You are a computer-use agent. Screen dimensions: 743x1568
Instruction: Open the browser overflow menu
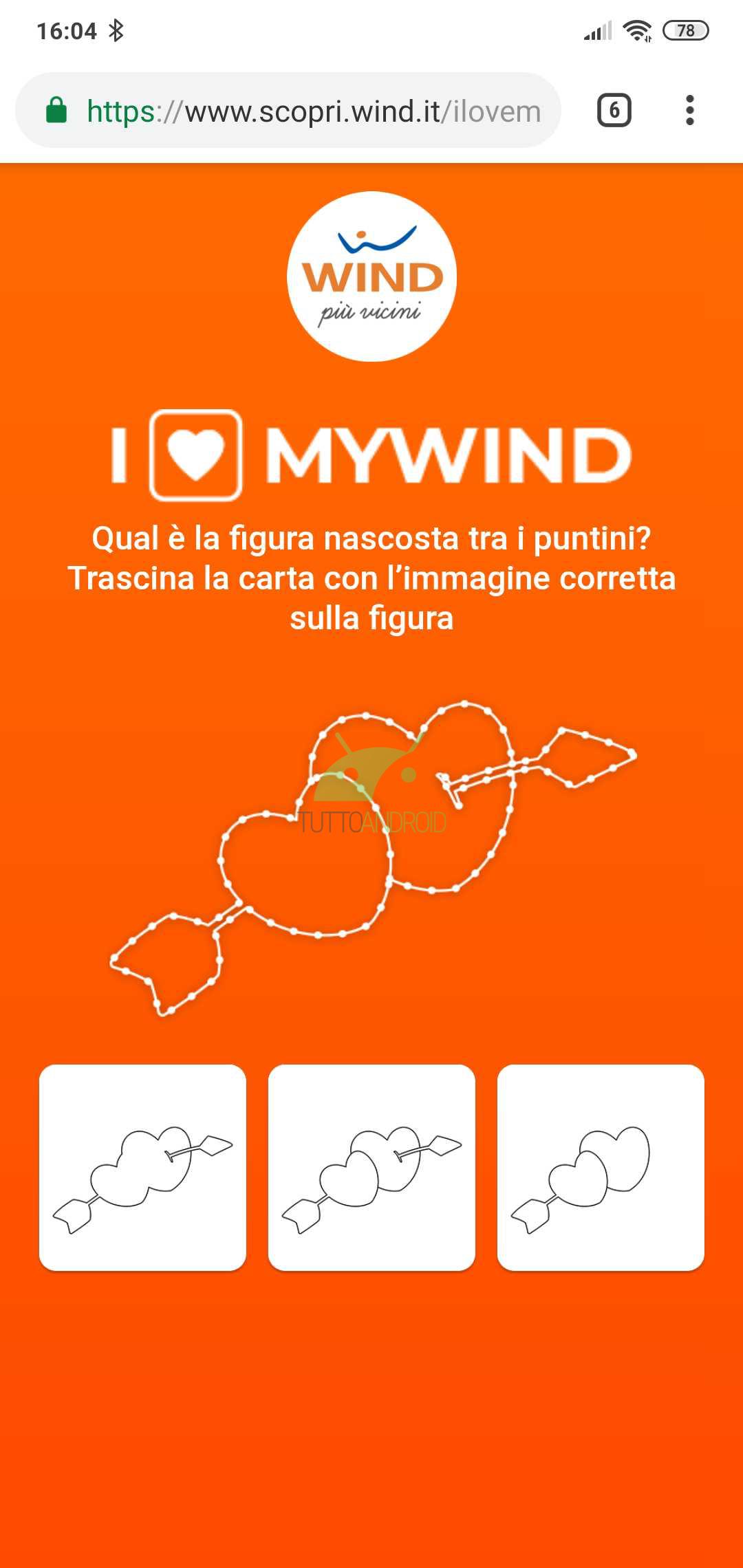point(689,110)
